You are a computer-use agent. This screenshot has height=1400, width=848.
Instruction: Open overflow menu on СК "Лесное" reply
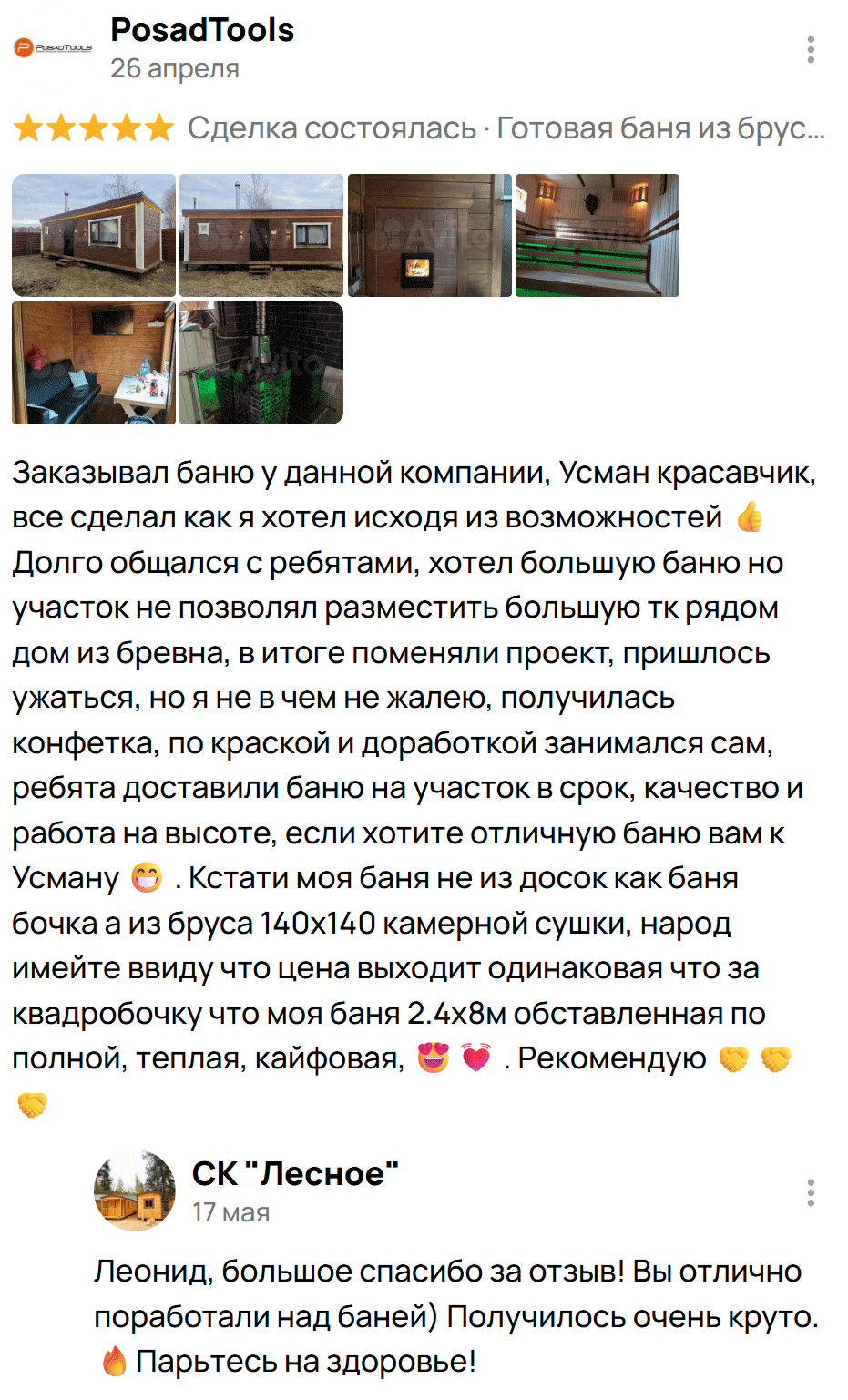[810, 1192]
